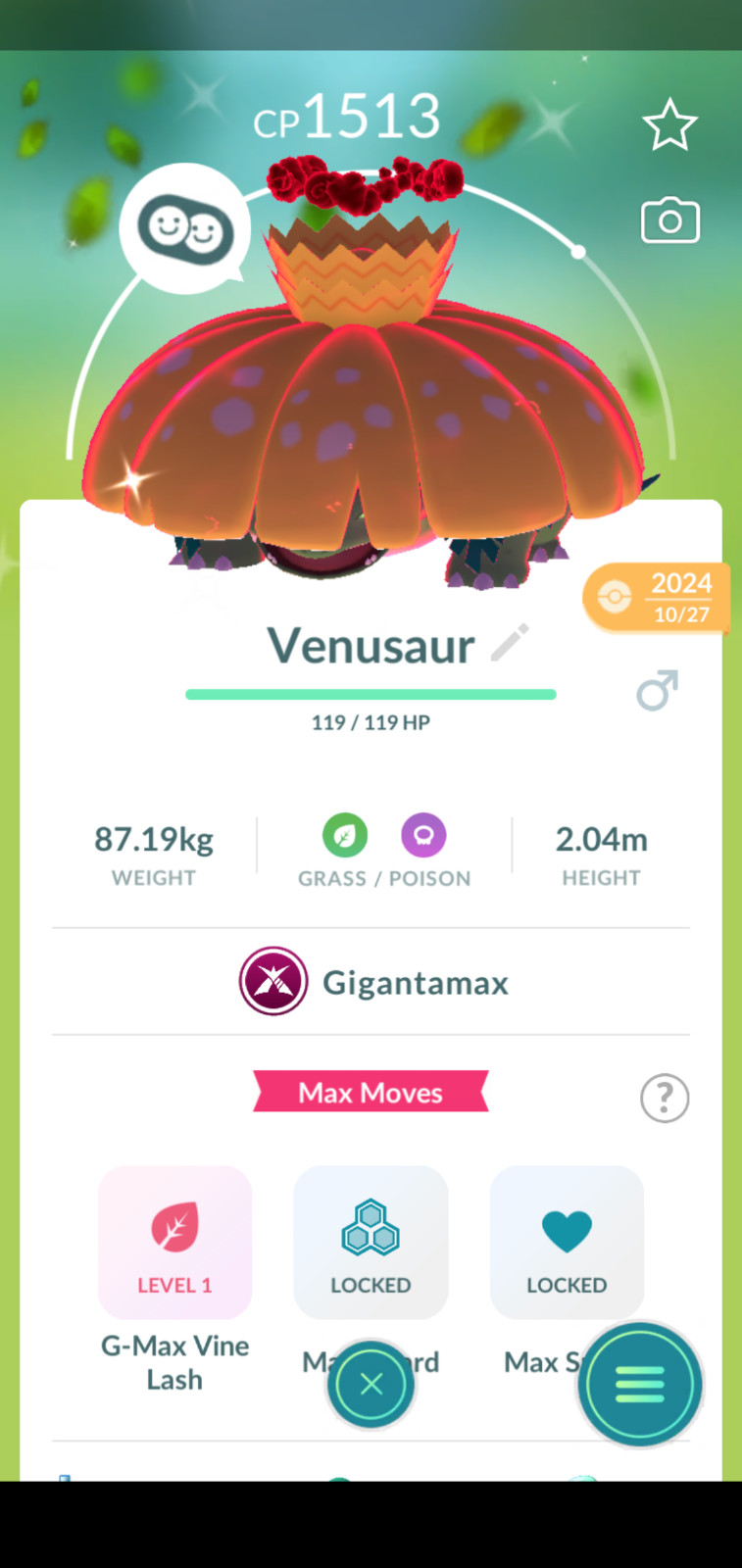The image size is (742, 1568).
Task: Open Max Moves help question mark
Action: point(665,1098)
